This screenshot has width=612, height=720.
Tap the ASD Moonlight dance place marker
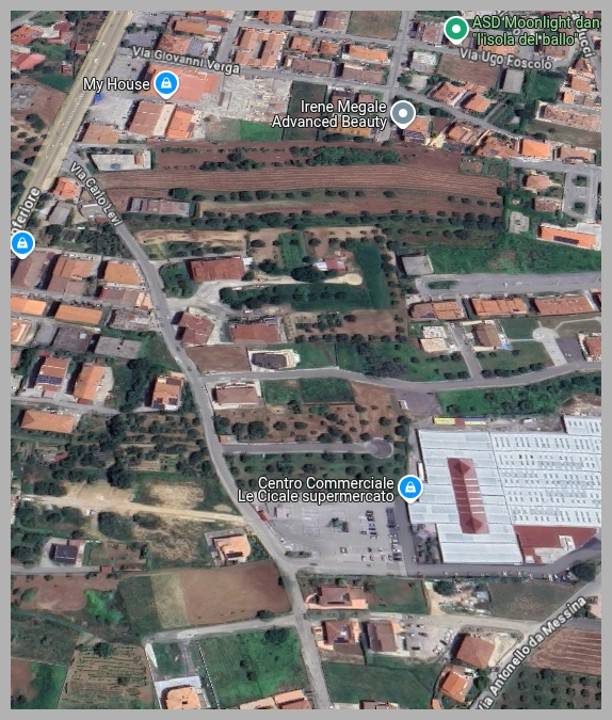click(456, 30)
